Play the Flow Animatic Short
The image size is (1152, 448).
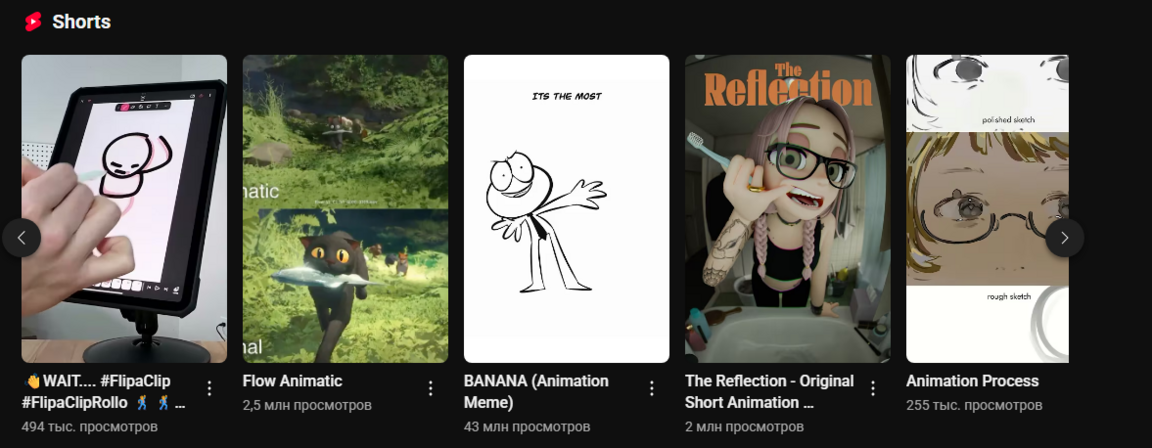345,208
